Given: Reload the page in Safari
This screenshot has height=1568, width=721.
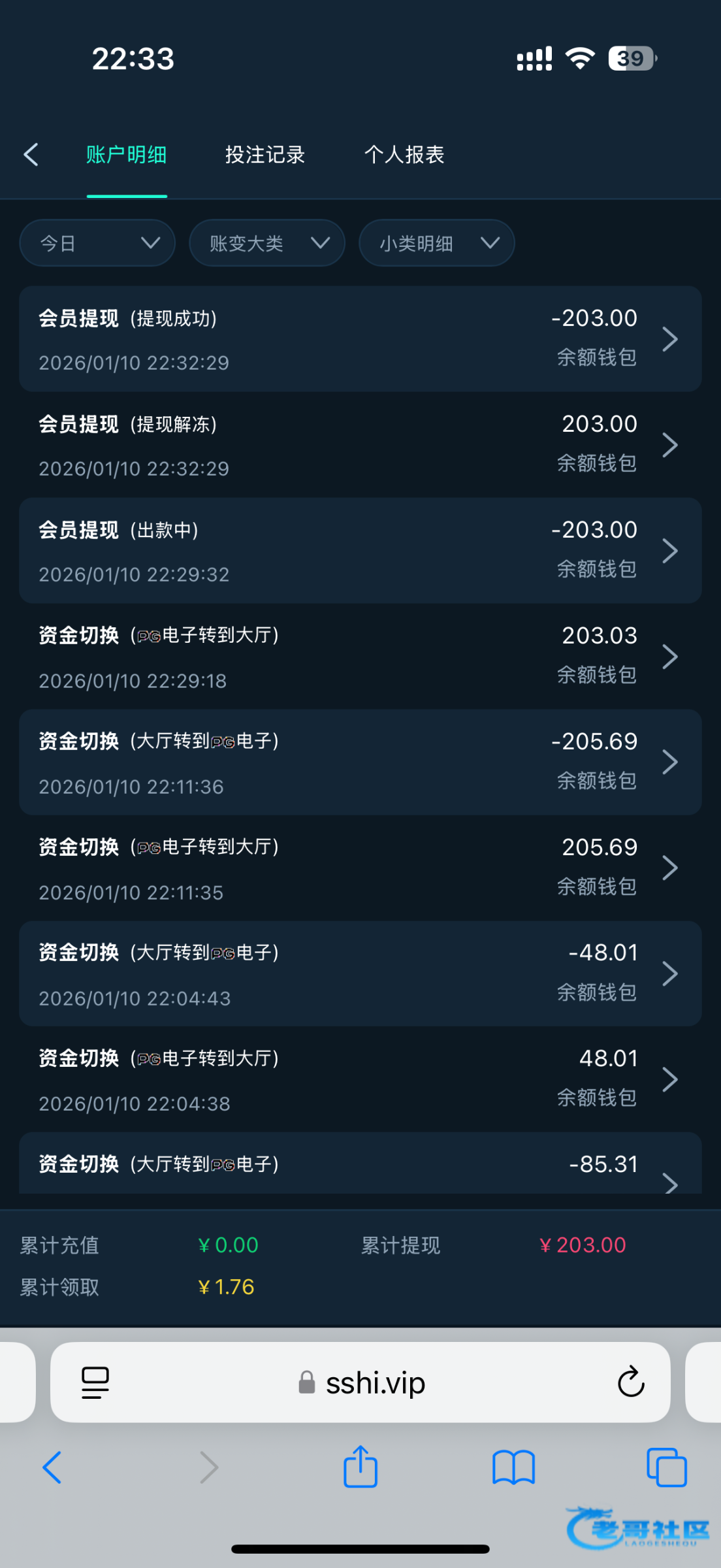Looking at the screenshot, I should click(x=631, y=1382).
